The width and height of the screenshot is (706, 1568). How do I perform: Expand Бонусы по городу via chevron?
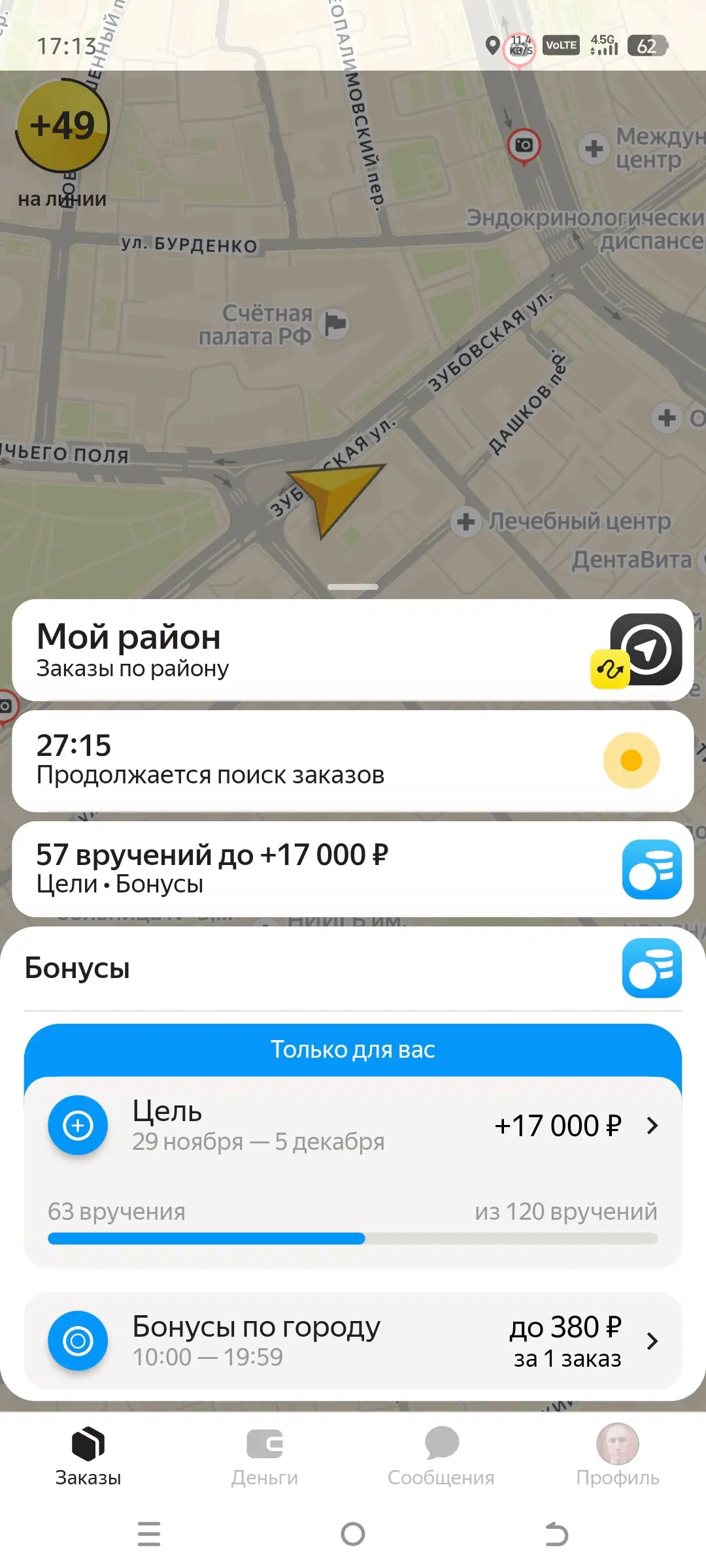point(651,1340)
